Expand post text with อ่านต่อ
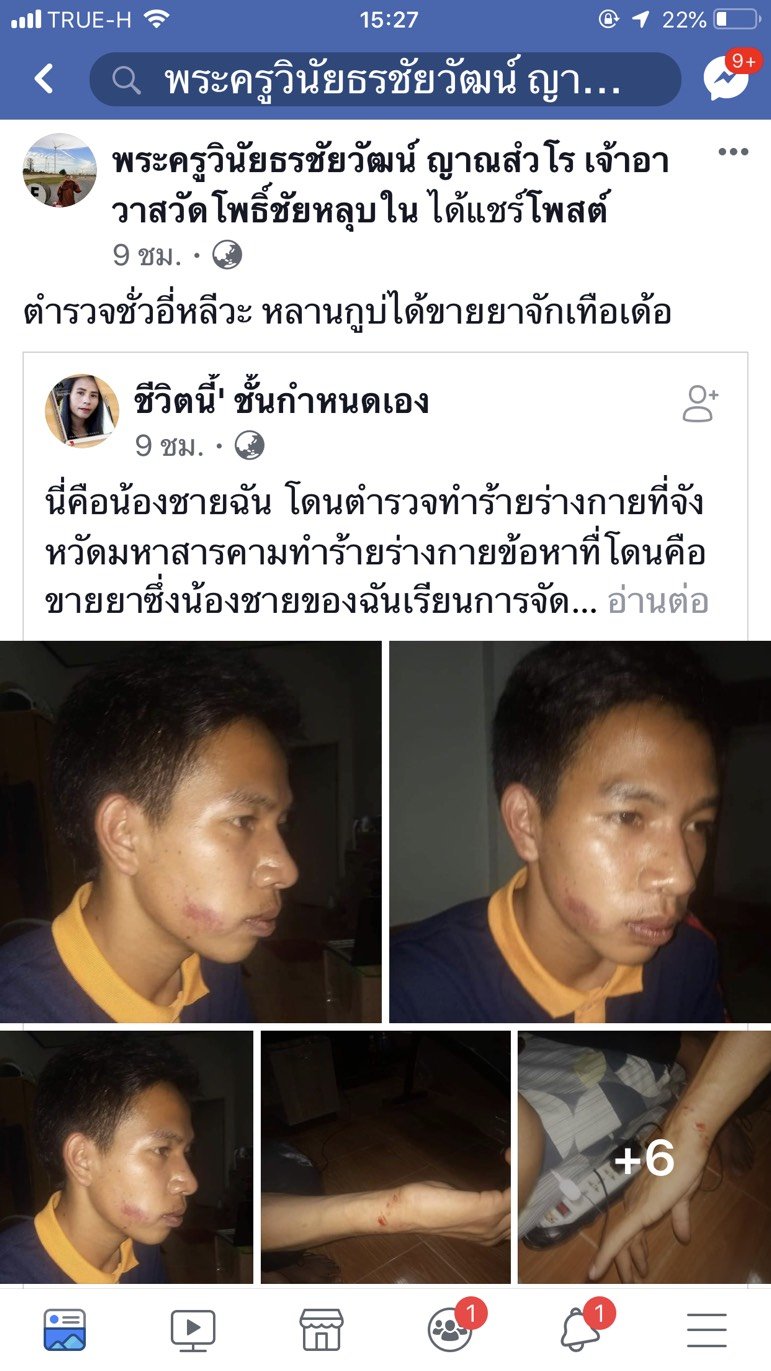This screenshot has width=771, height=1371. pyautogui.click(x=657, y=600)
